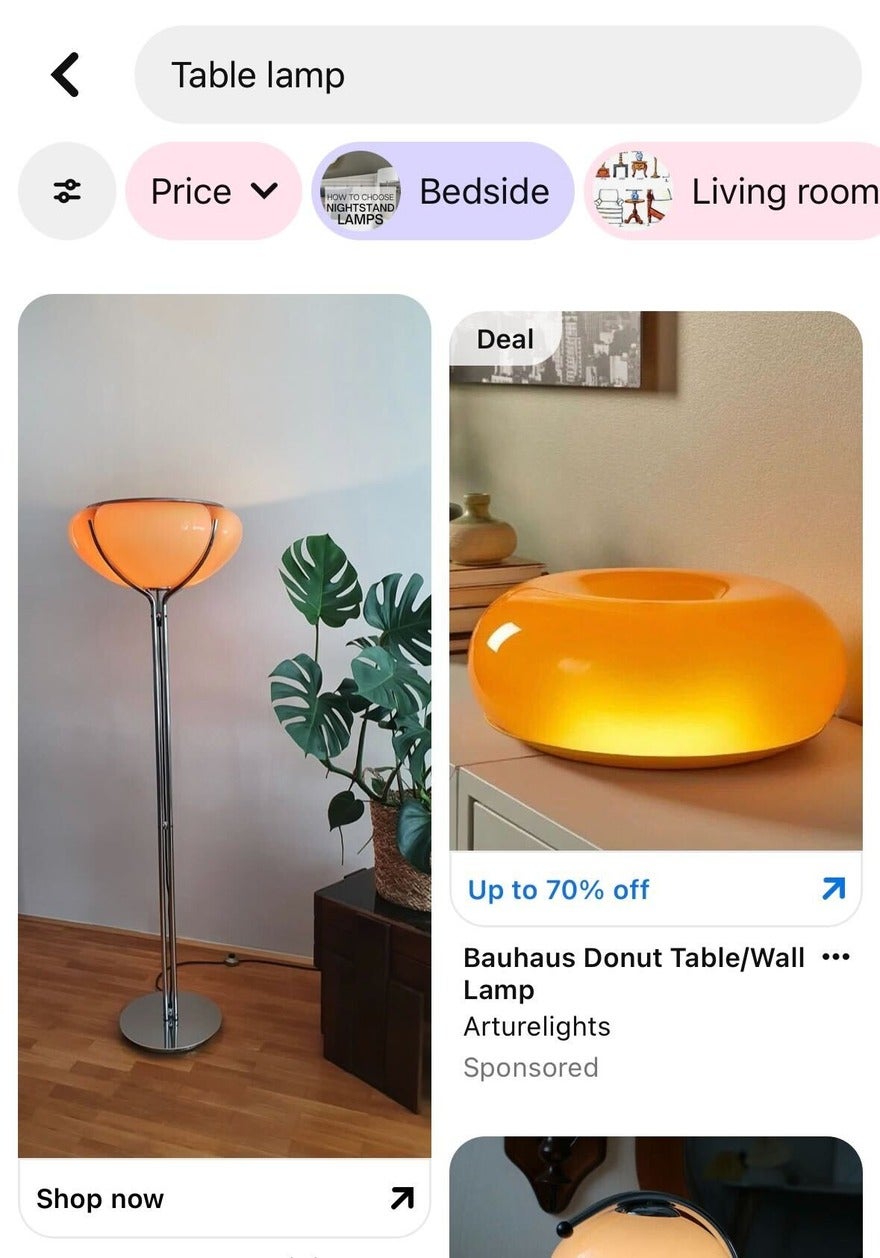This screenshot has width=880, height=1258.
Task: Open the Up to 70% off offer
Action: [556, 889]
